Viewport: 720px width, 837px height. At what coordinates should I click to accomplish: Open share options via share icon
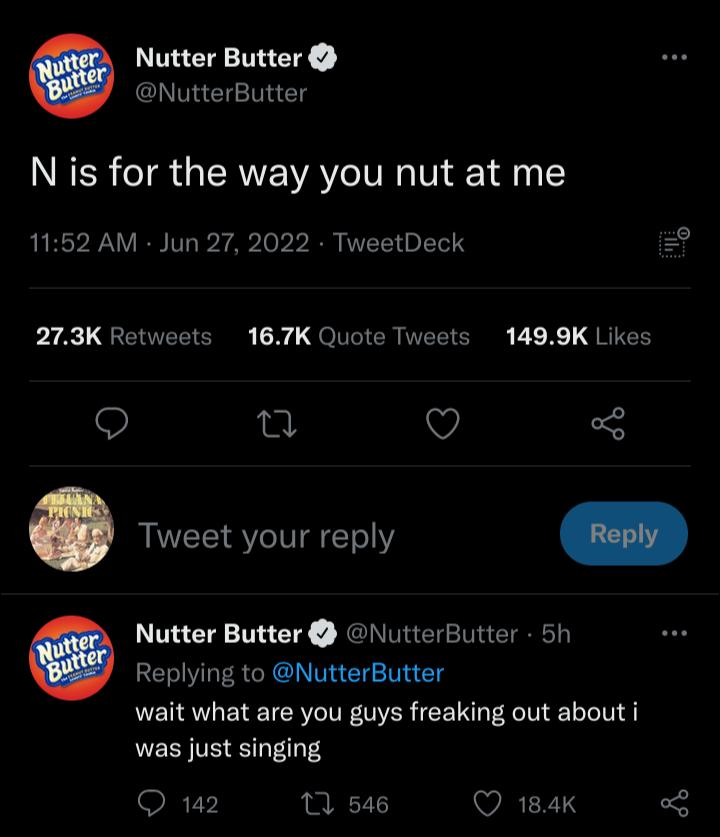pyautogui.click(x=608, y=425)
